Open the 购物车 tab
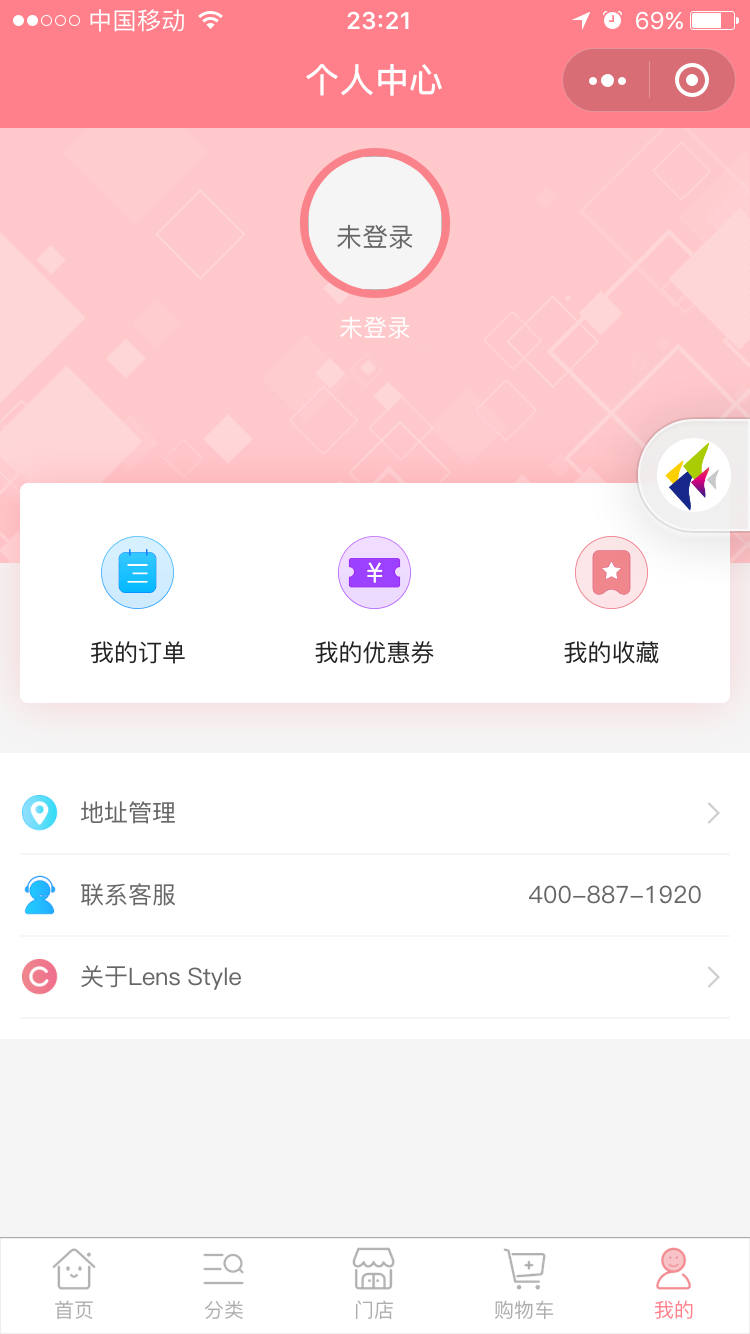The height and width of the screenshot is (1334, 750). pyautogui.click(x=524, y=1285)
